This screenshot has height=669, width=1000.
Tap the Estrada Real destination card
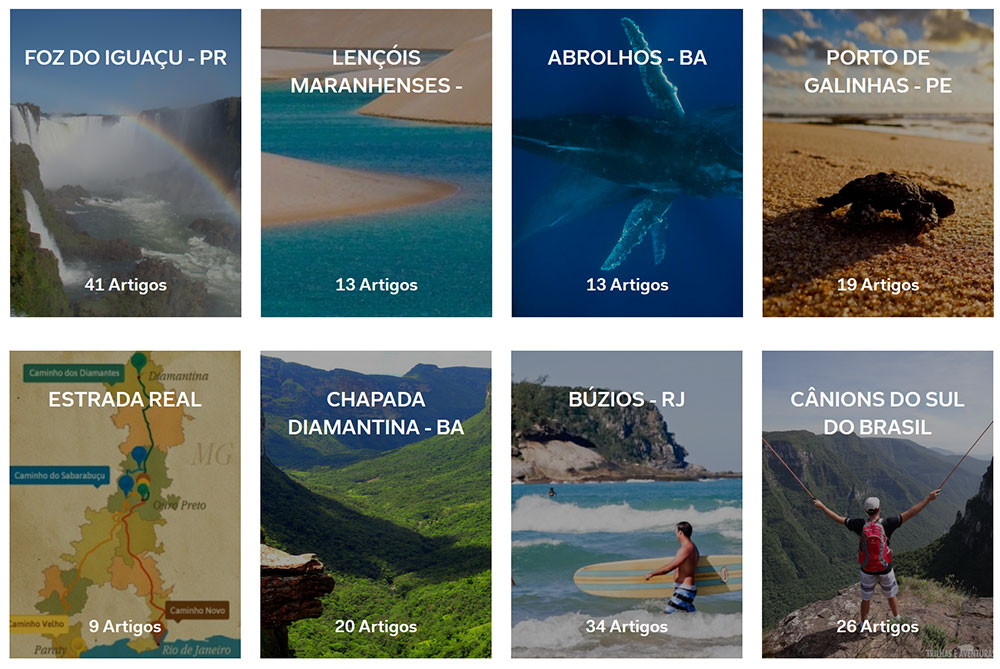click(125, 504)
